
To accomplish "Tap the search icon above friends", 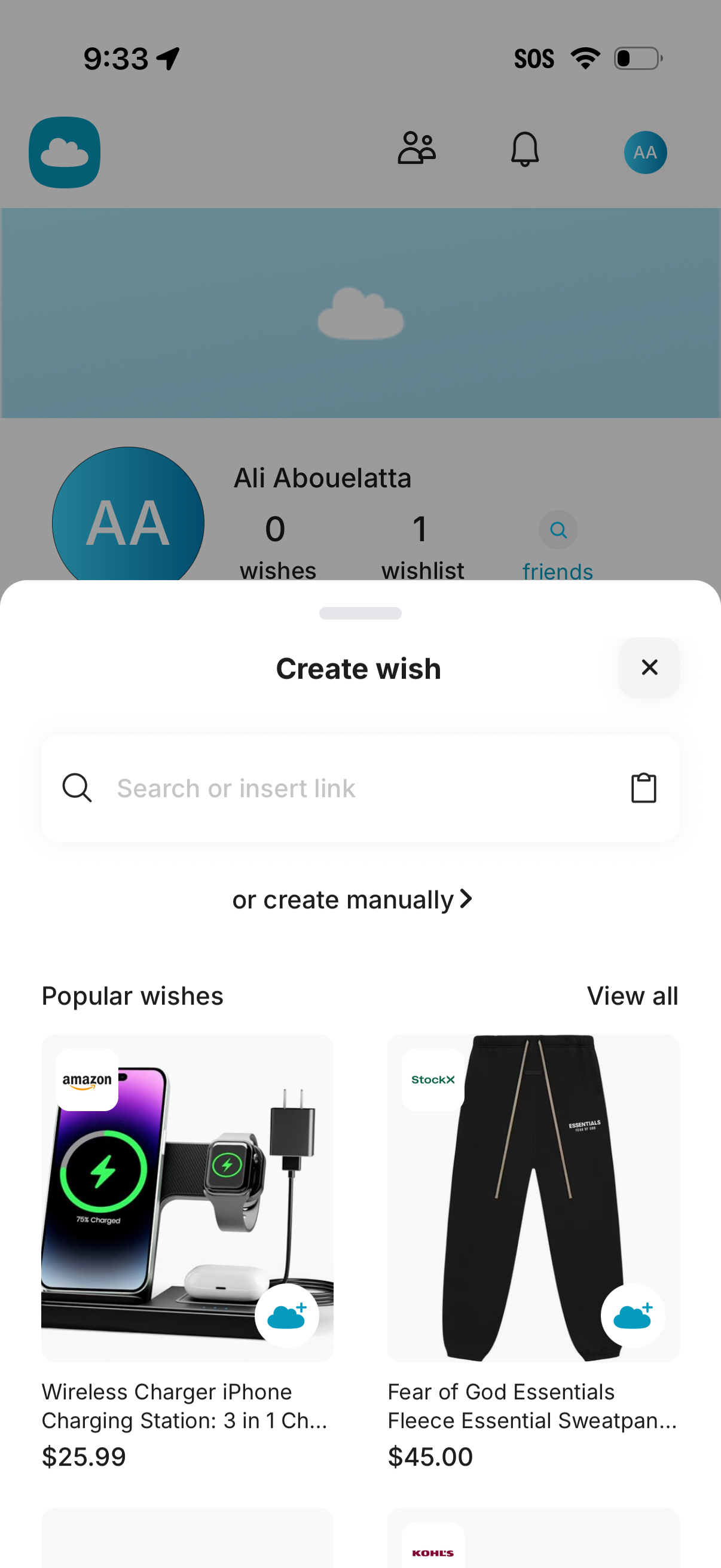I will (557, 529).
